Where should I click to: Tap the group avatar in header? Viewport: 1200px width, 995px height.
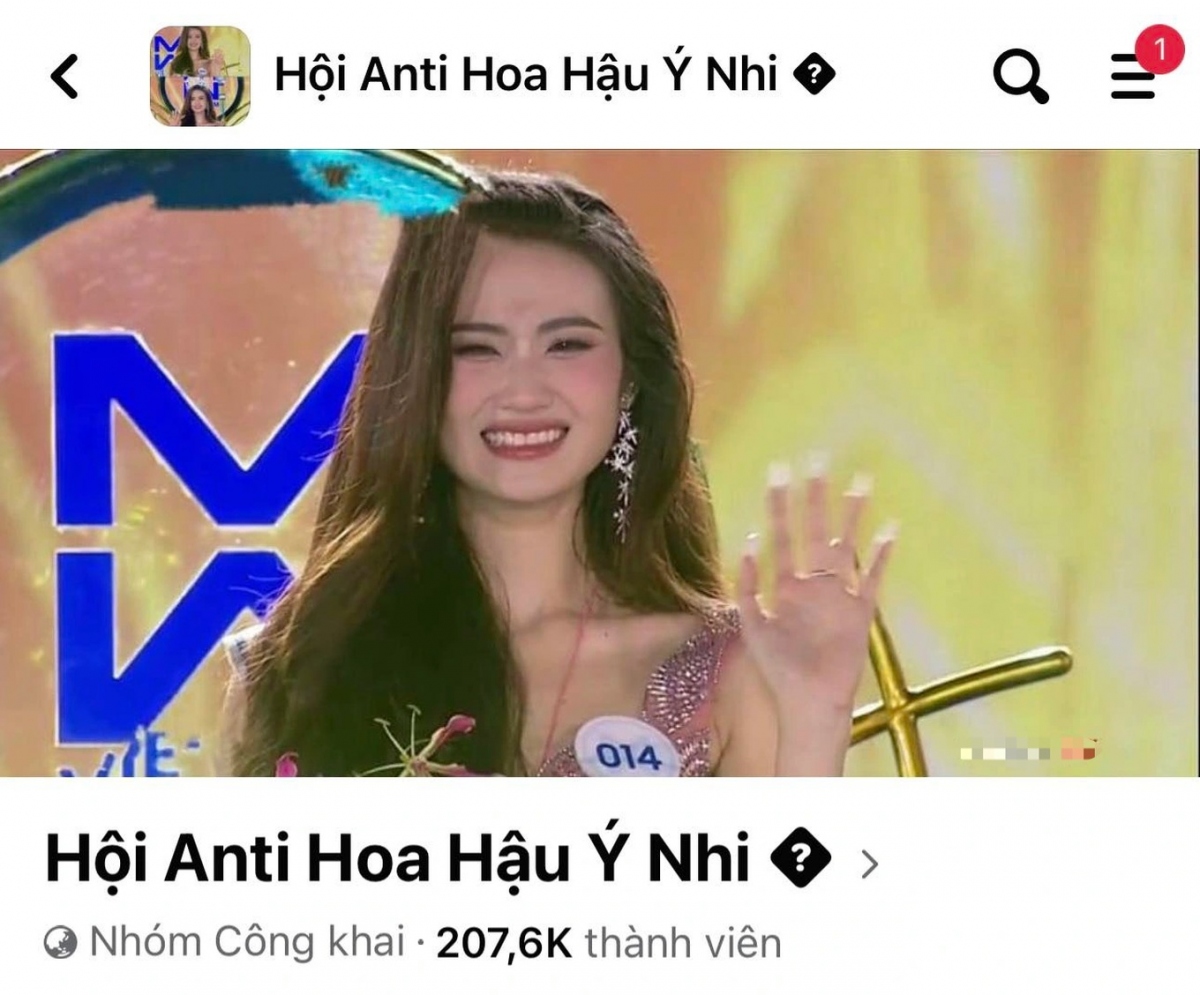pos(200,76)
